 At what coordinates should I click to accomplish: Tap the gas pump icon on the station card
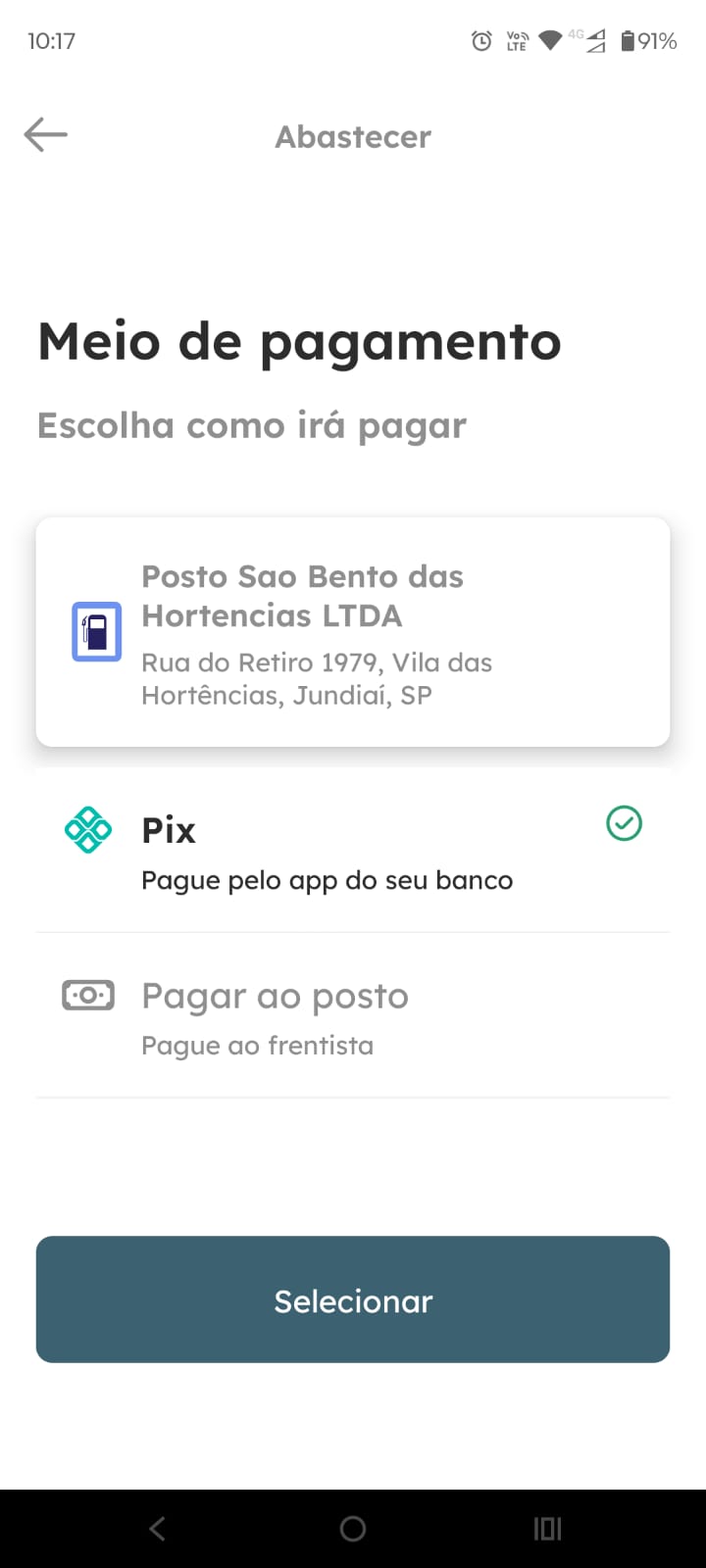(95, 632)
